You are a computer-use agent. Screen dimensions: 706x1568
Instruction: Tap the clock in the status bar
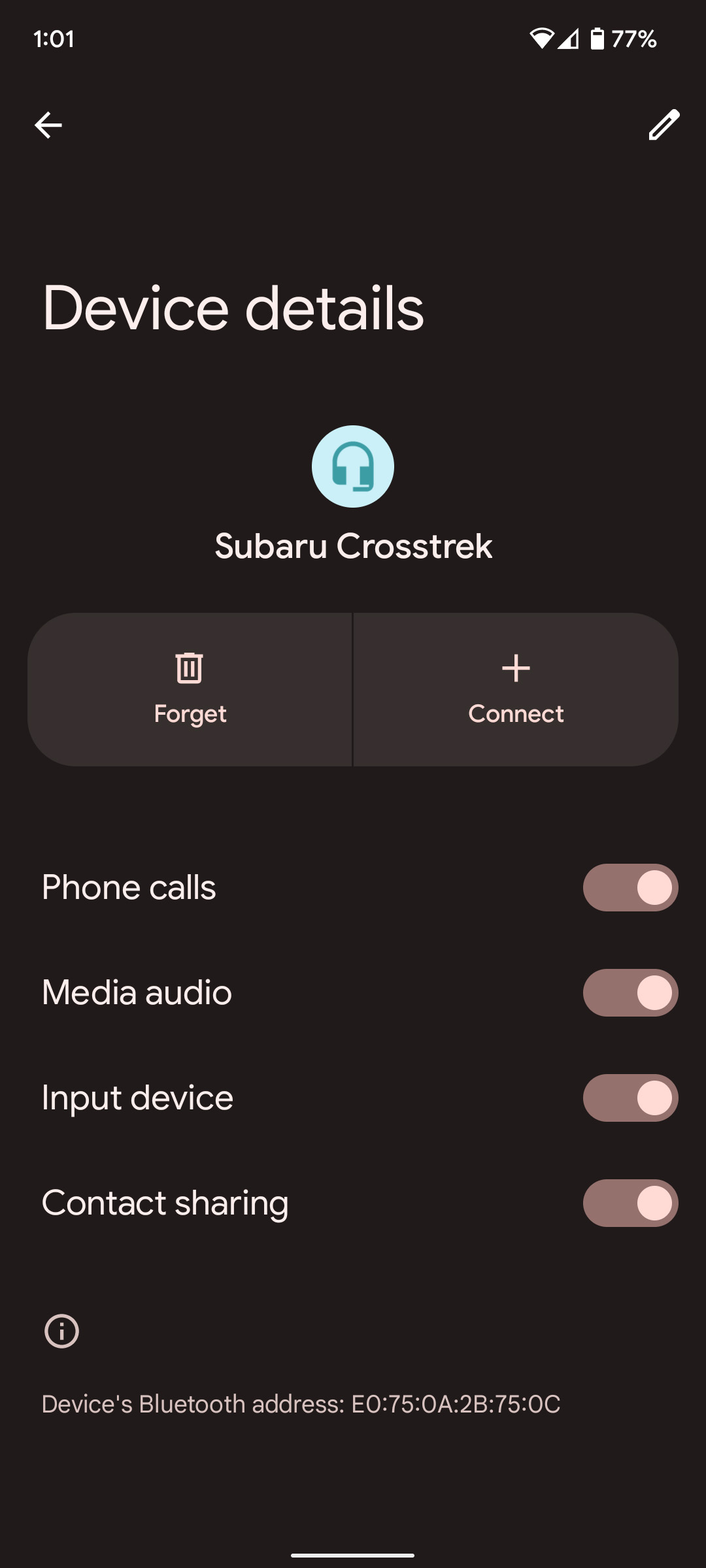55,39
